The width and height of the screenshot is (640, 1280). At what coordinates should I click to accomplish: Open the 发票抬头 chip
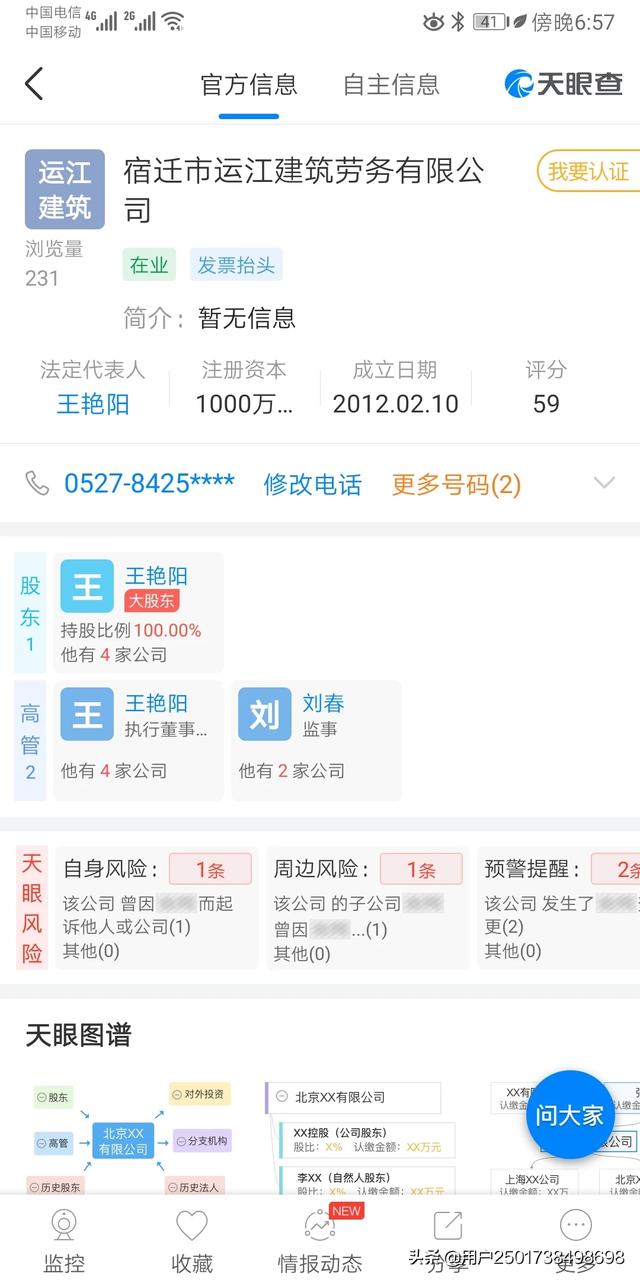pos(237,265)
